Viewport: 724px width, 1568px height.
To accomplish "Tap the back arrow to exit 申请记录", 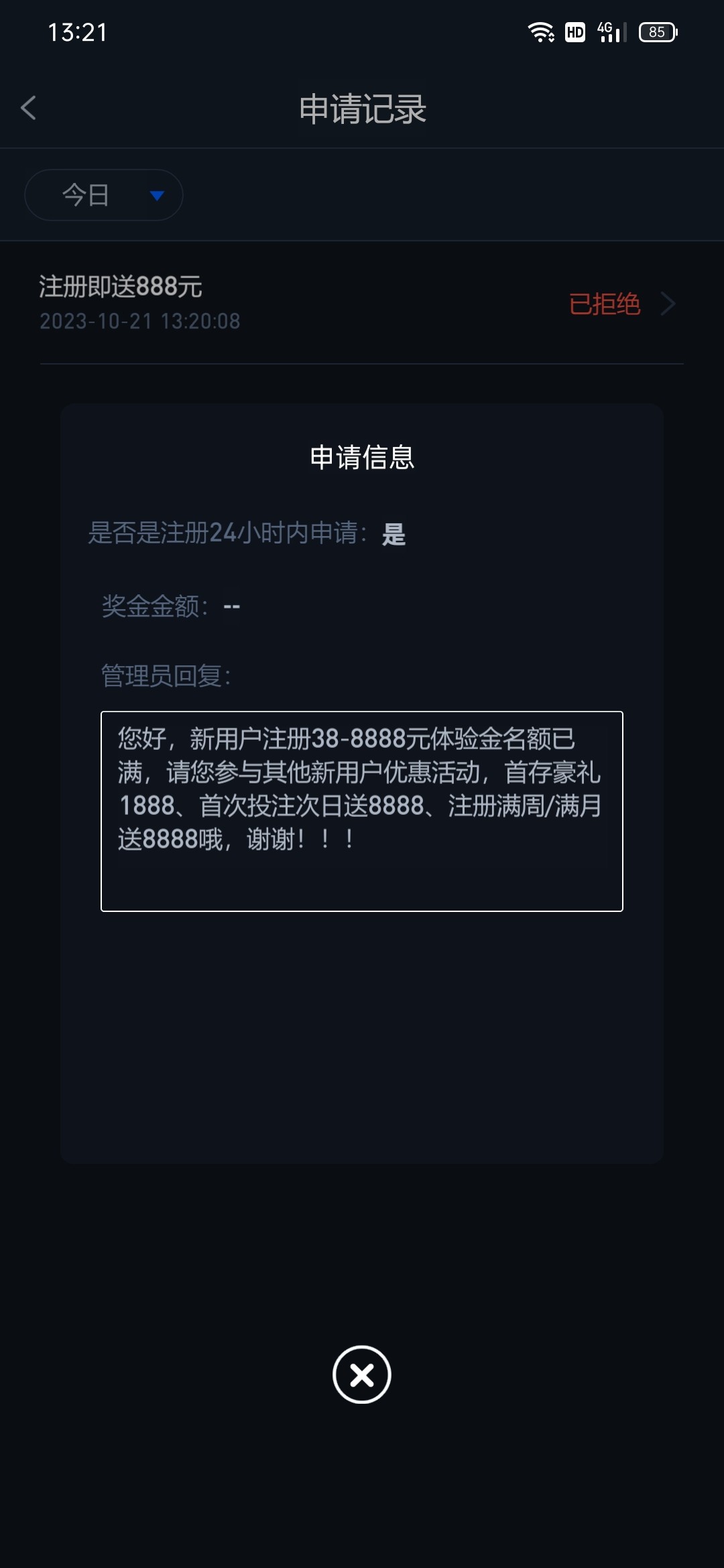I will (x=29, y=108).
